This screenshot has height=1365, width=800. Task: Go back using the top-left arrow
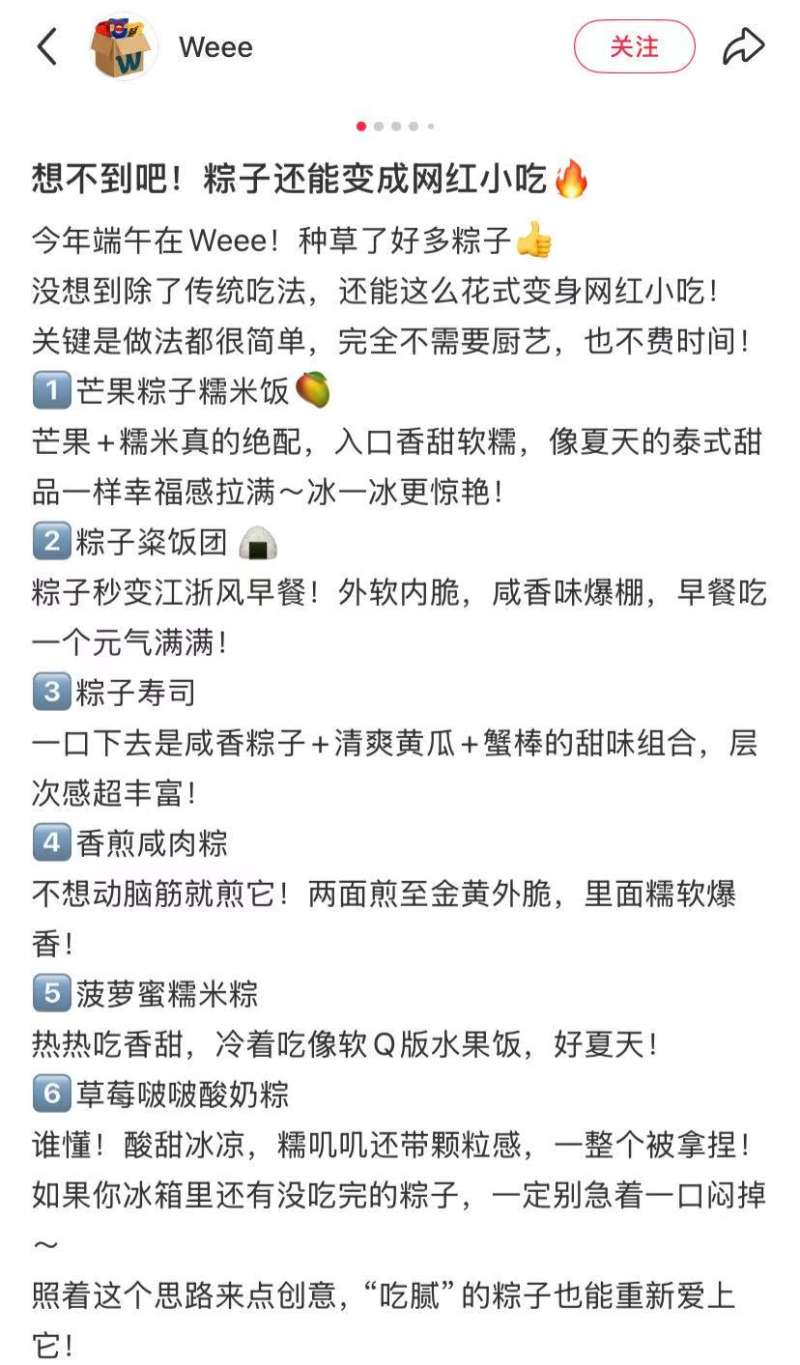coord(47,47)
